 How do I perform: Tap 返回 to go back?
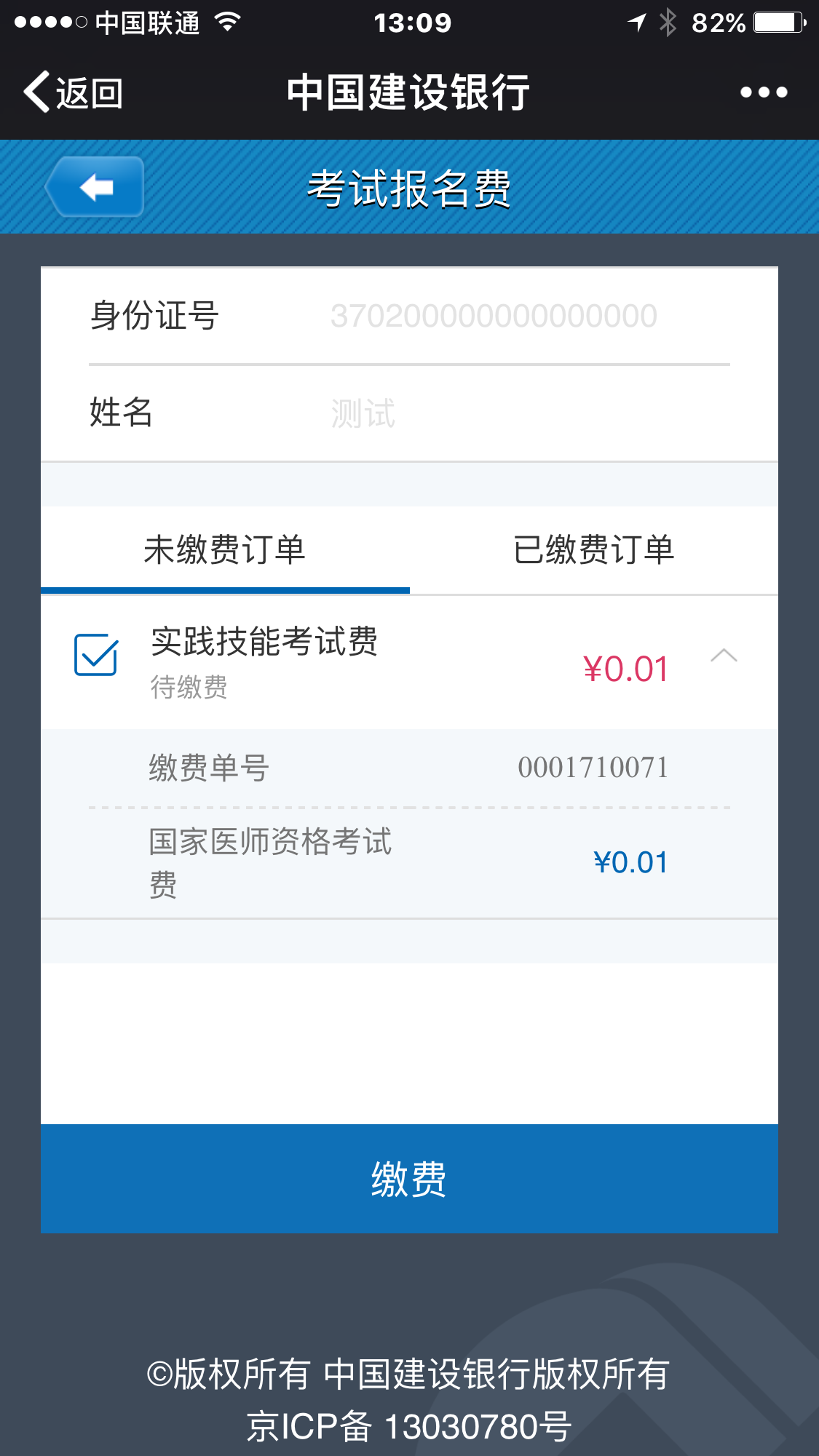tap(73, 92)
